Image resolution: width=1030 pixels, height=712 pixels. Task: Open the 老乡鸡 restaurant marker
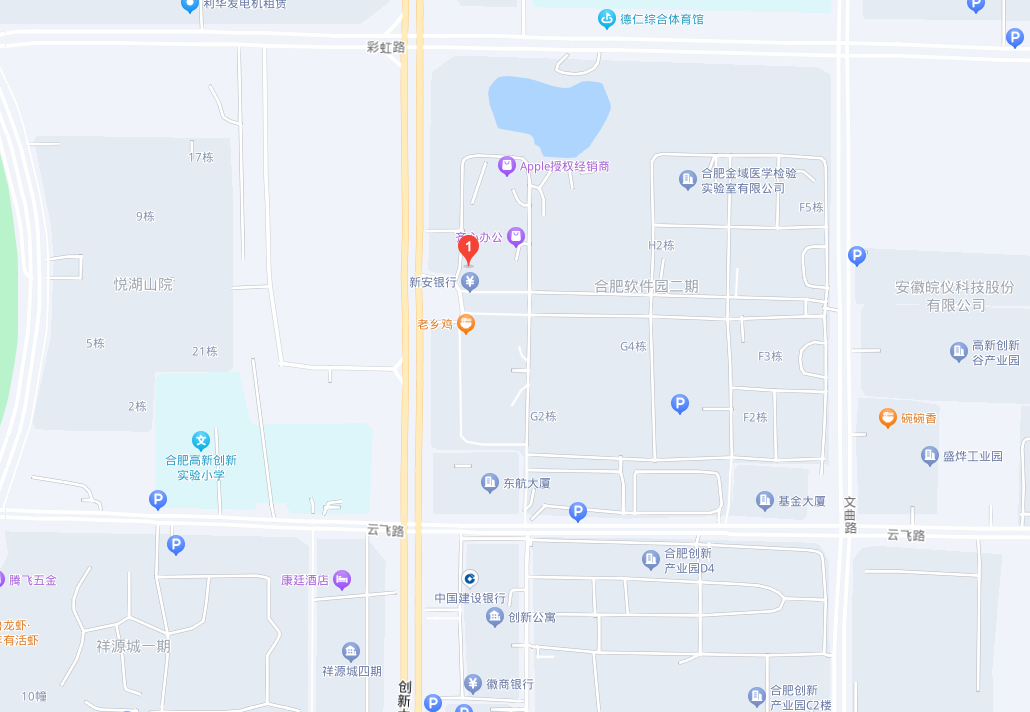point(466,324)
